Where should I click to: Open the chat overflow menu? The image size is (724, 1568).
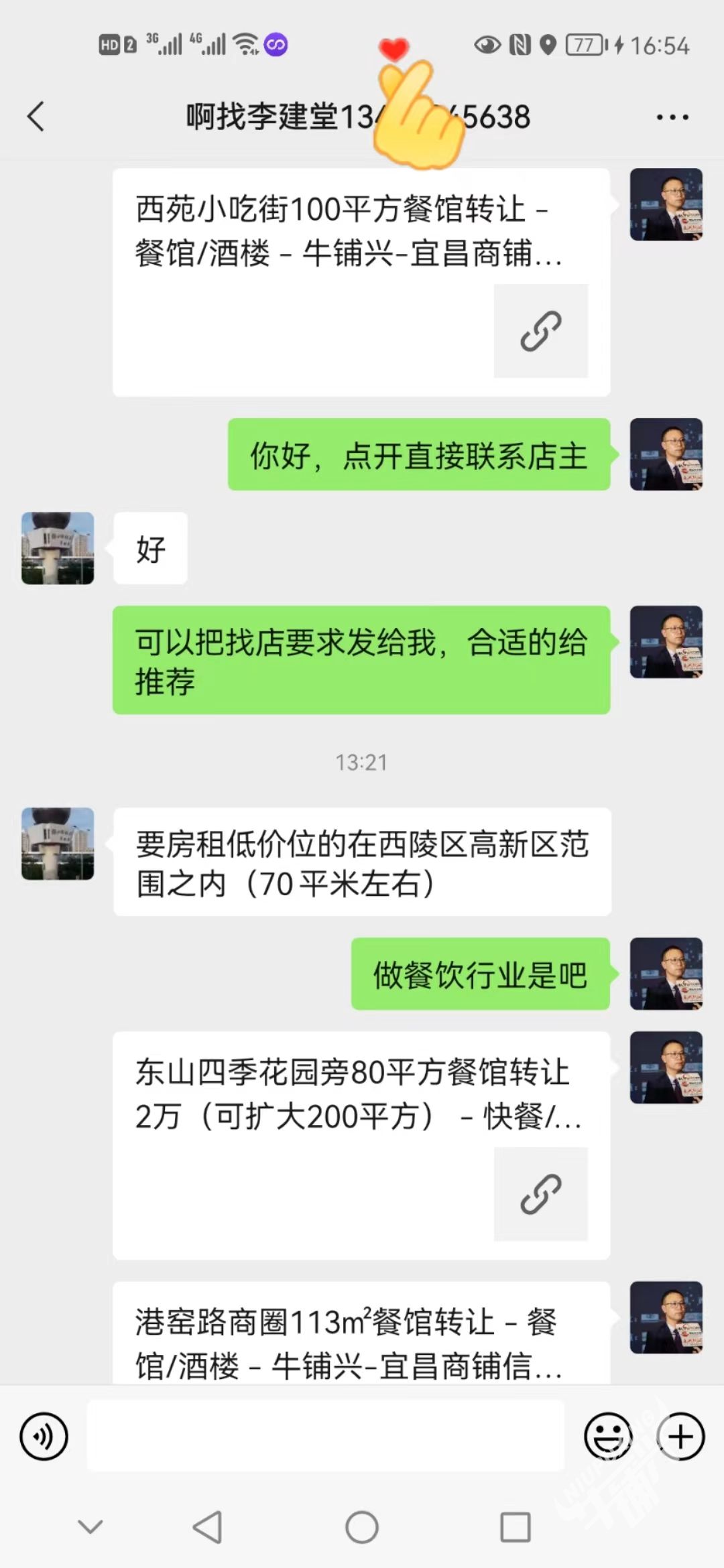coord(672,117)
